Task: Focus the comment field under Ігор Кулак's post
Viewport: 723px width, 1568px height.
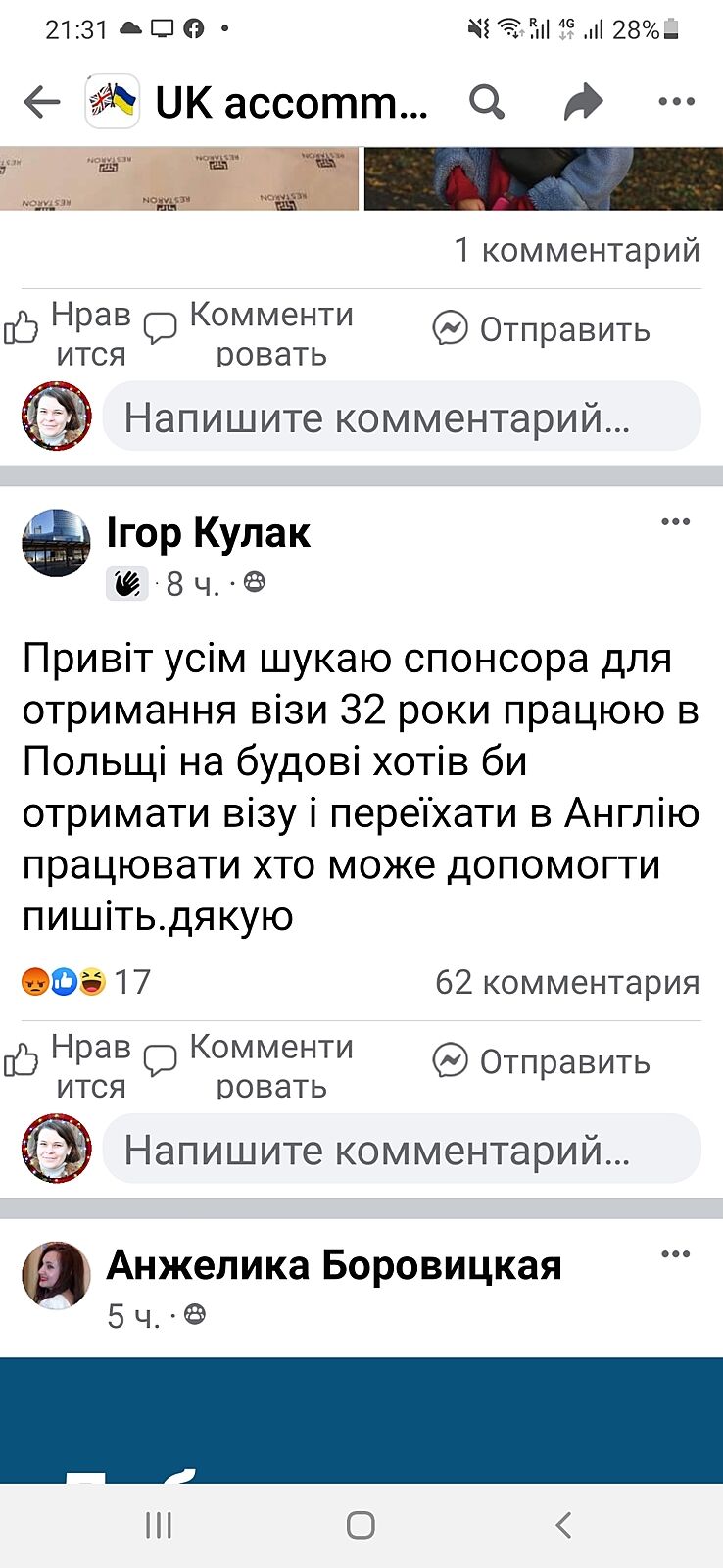Action: click(402, 1150)
